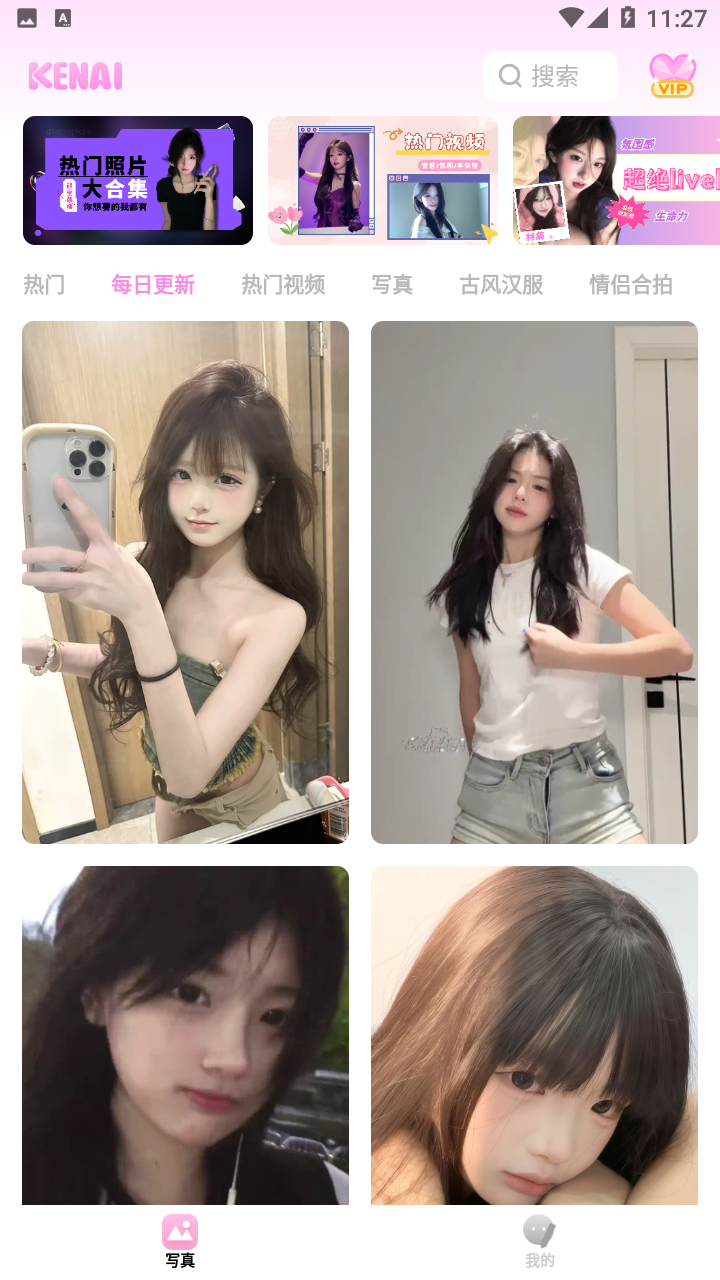Open the 搜索 search box
This screenshot has width=720, height=1280.
click(550, 76)
